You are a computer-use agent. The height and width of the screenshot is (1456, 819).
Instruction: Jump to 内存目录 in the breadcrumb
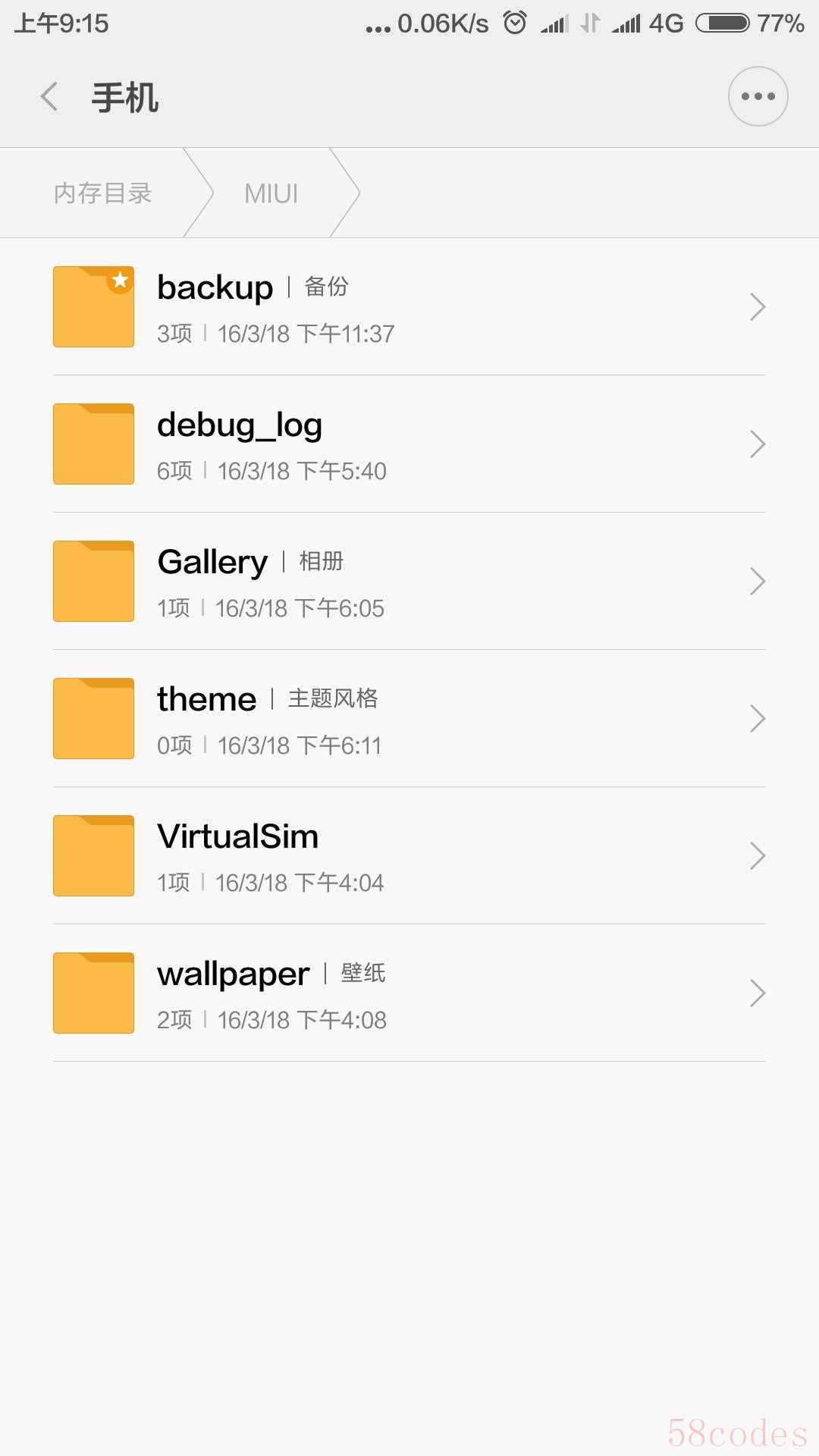point(103,193)
